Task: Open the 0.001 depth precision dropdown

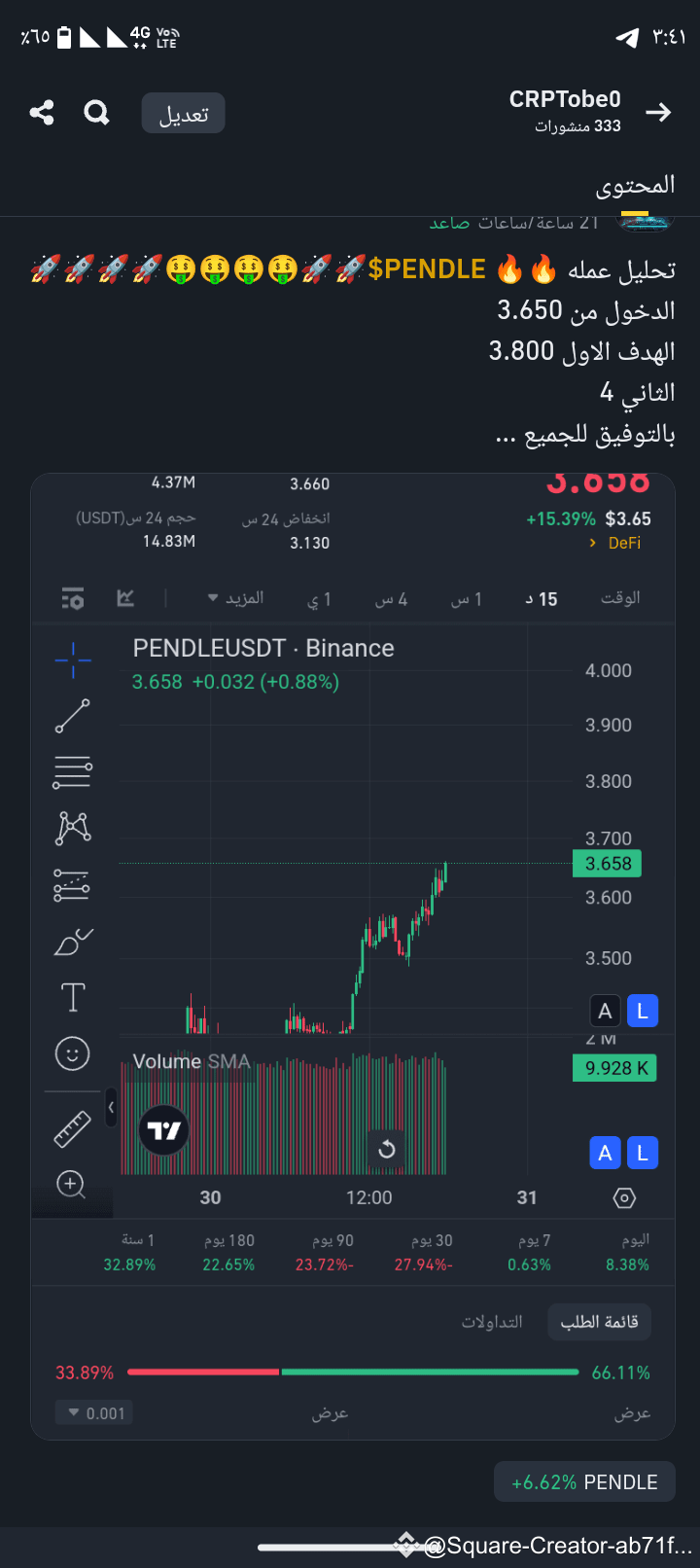Action: coord(93,1411)
